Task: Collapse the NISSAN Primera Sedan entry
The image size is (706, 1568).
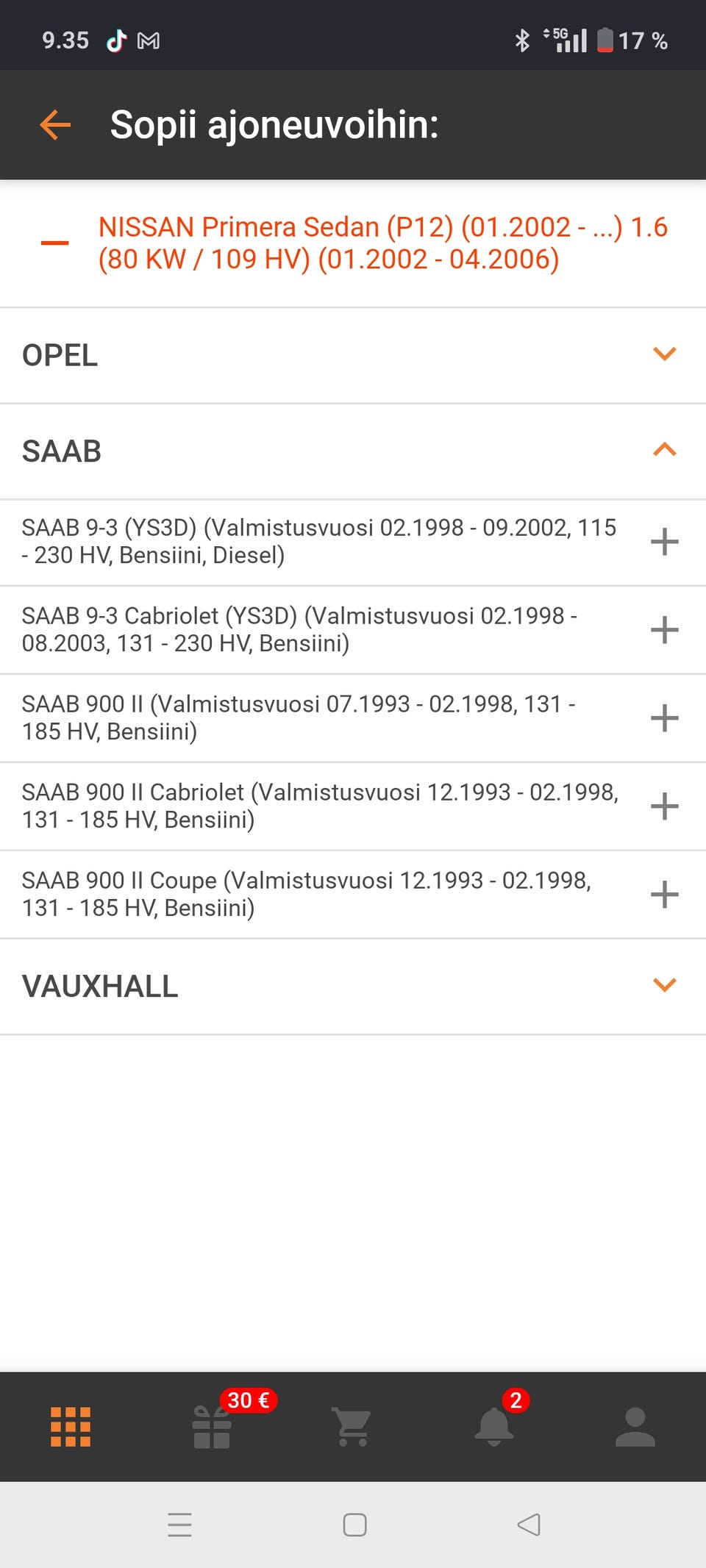Action: pyautogui.click(x=55, y=243)
